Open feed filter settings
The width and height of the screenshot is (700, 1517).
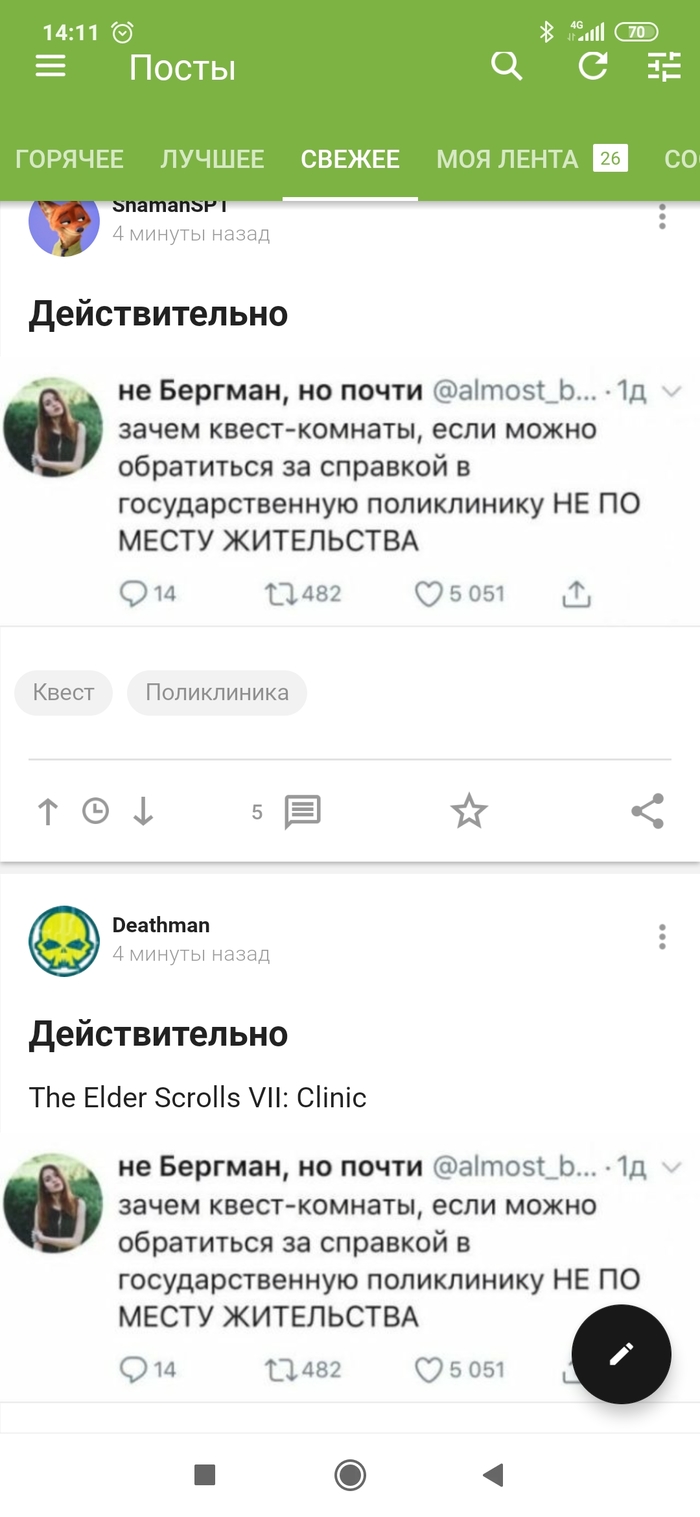pyautogui.click(x=664, y=66)
